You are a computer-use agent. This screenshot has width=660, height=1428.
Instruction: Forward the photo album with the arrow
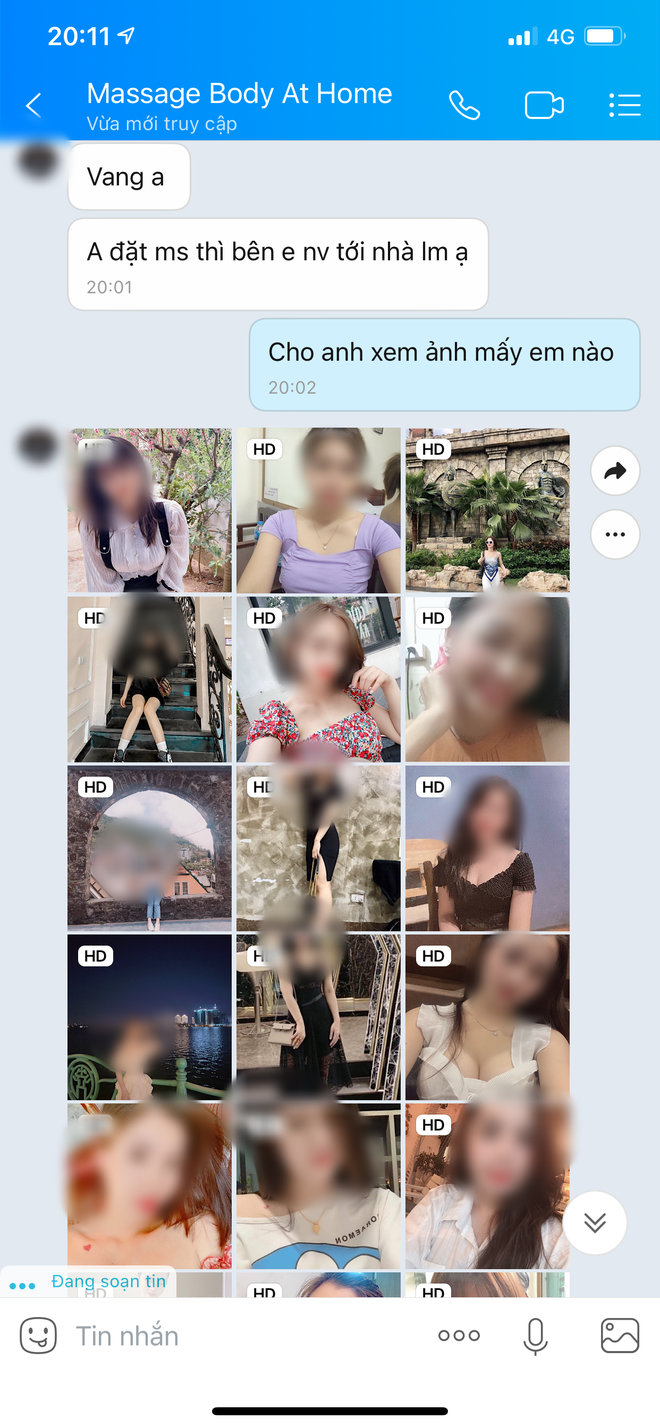615,471
